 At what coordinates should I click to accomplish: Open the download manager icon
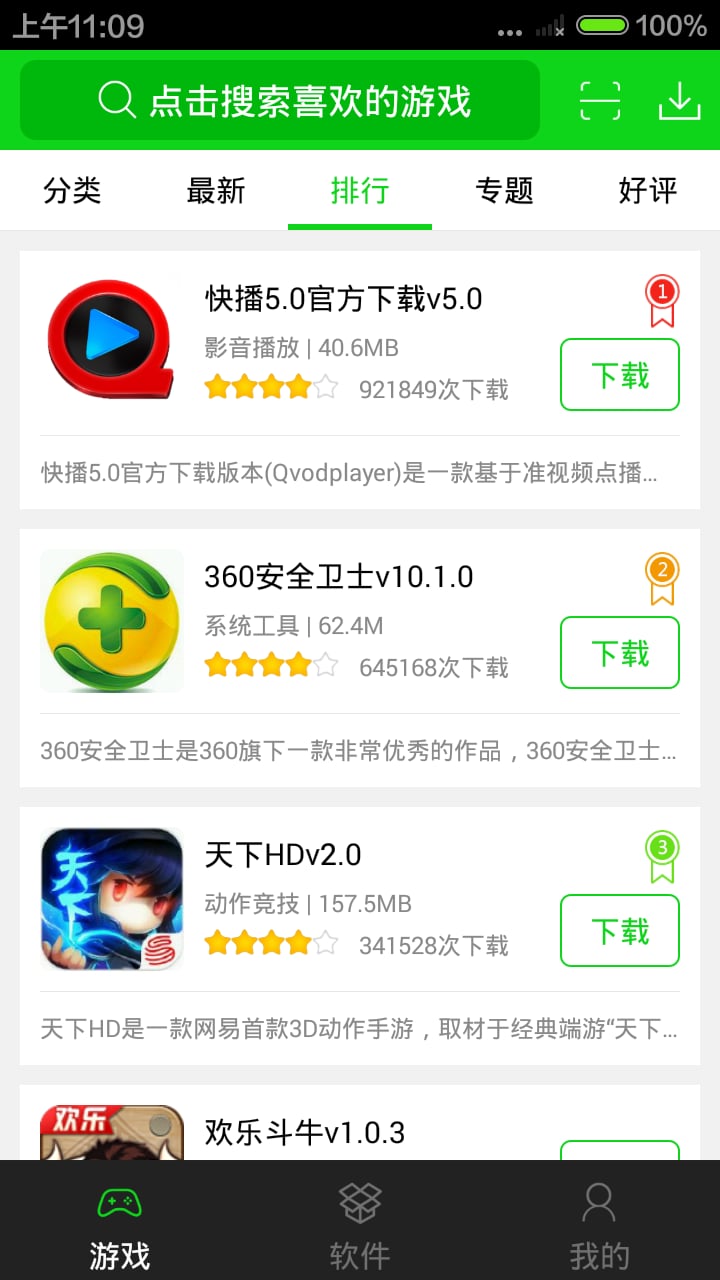click(681, 100)
